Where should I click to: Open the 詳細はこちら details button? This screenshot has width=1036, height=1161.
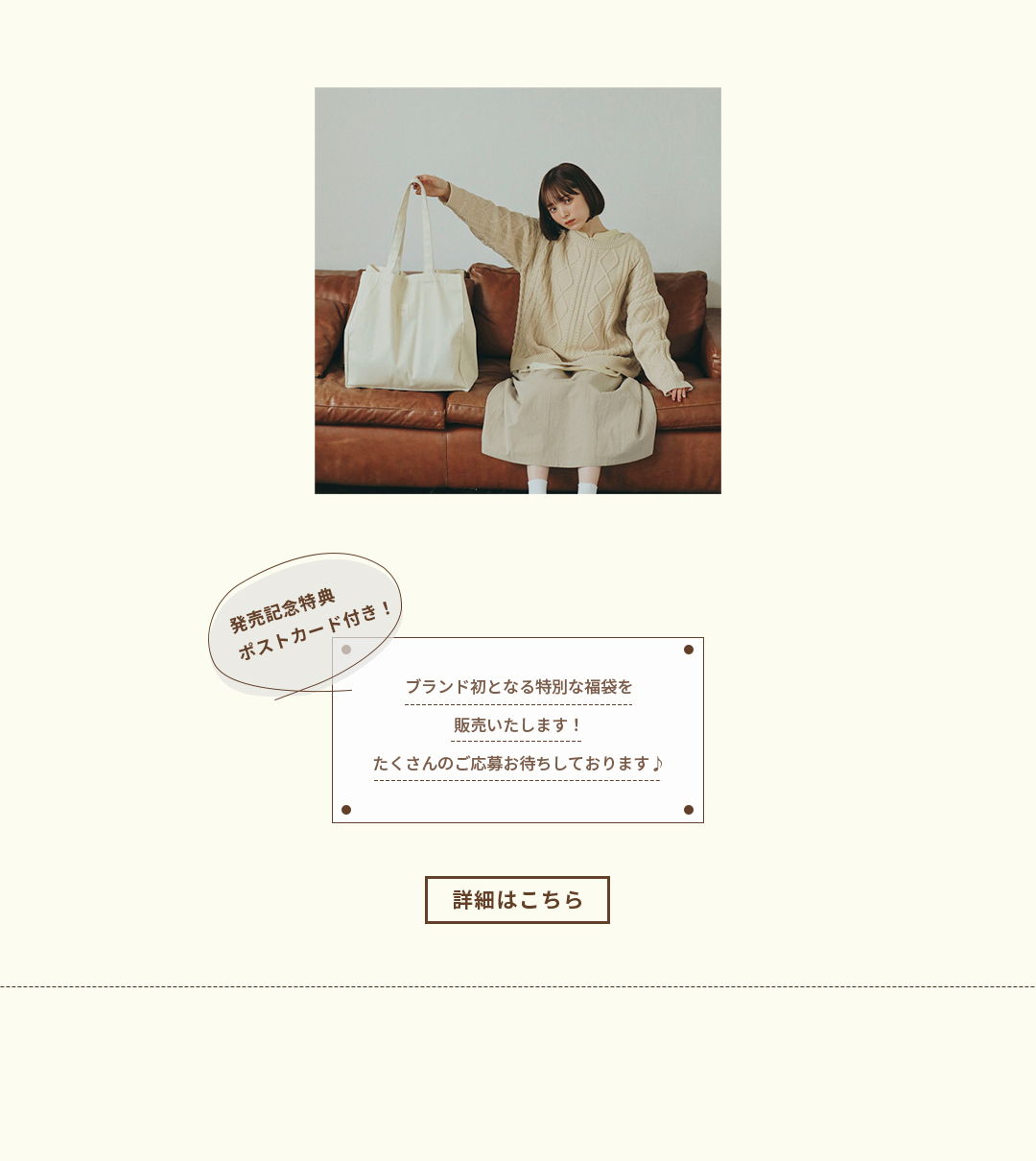[517, 900]
